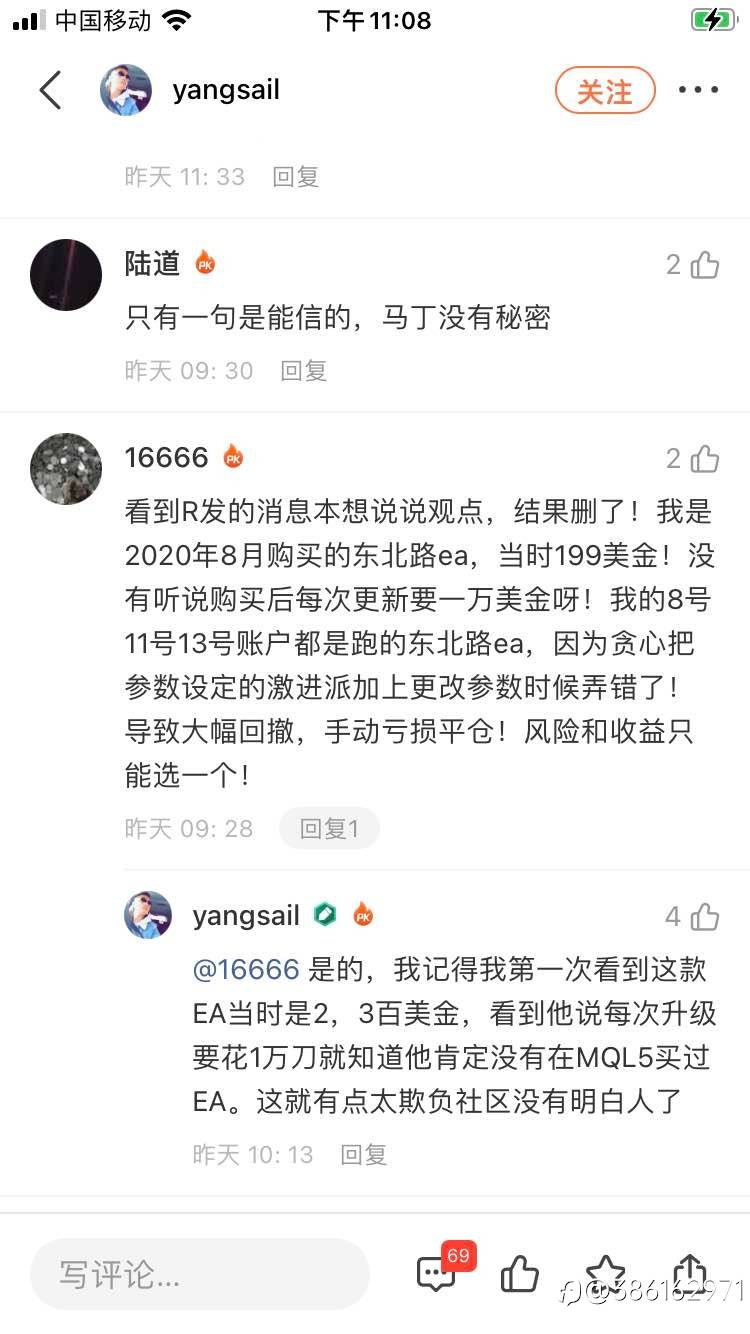Open yangsail's avatar in the header

[126, 91]
